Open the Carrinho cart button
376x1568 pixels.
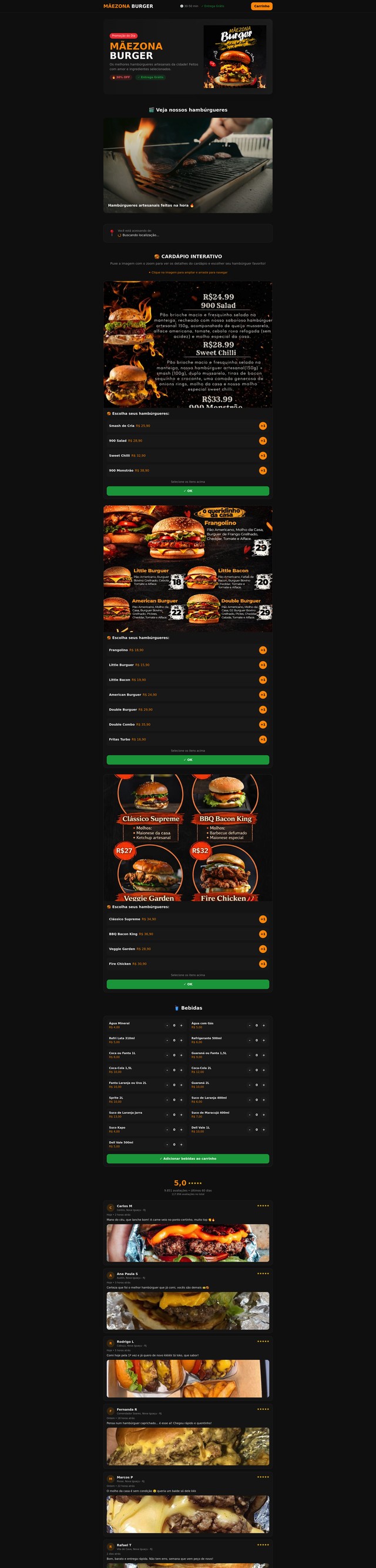pos(261,6)
